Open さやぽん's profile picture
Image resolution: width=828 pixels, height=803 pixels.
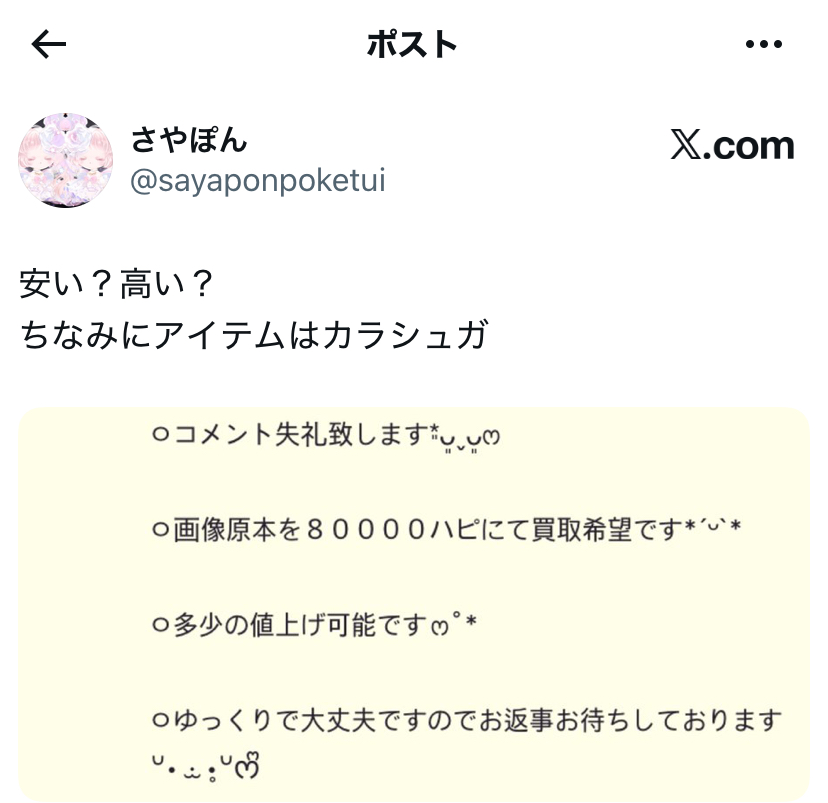tap(66, 160)
